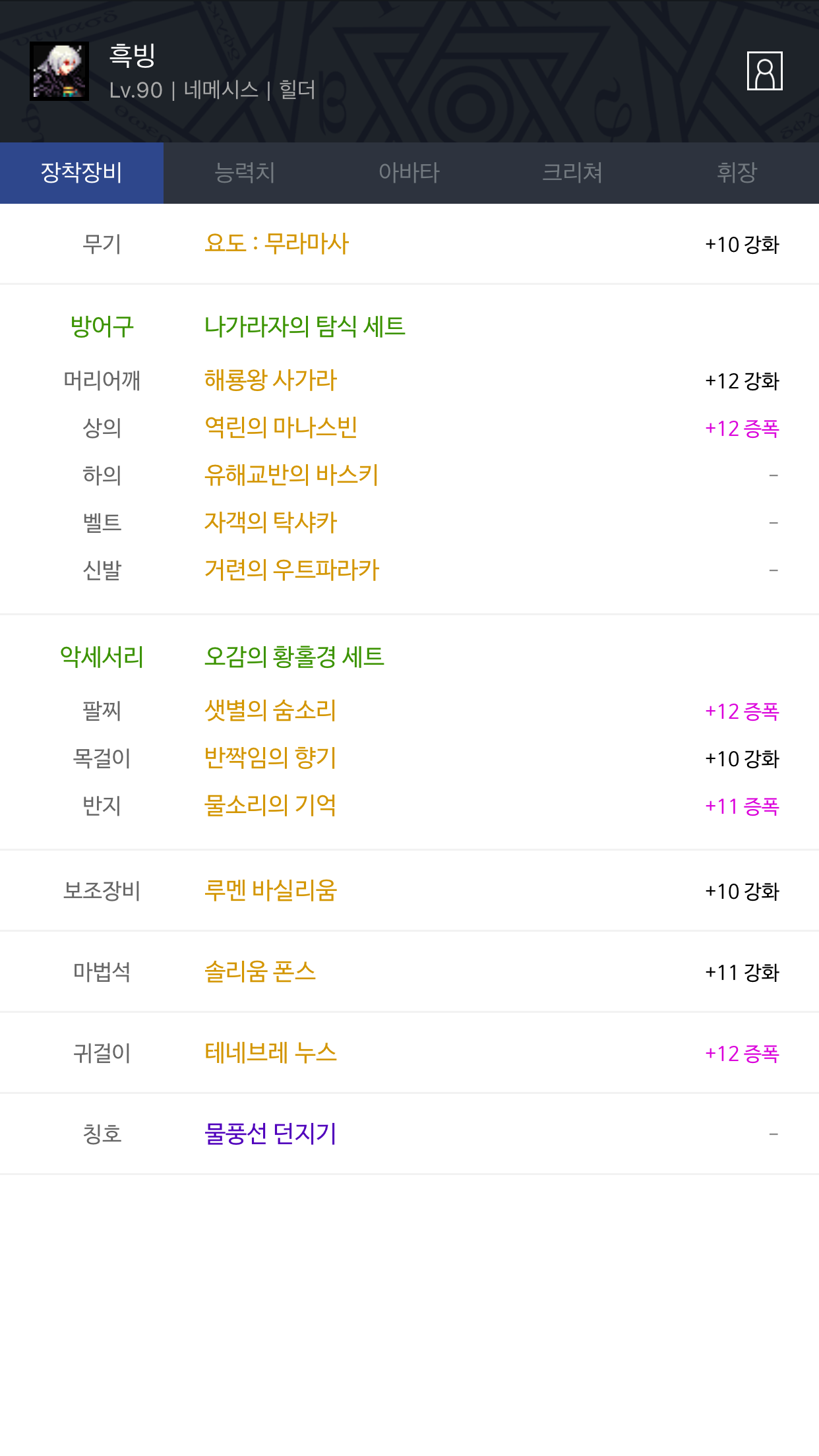Image resolution: width=819 pixels, height=1456 pixels.
Task: Open earring 테네브레 누스
Action: (270, 1052)
